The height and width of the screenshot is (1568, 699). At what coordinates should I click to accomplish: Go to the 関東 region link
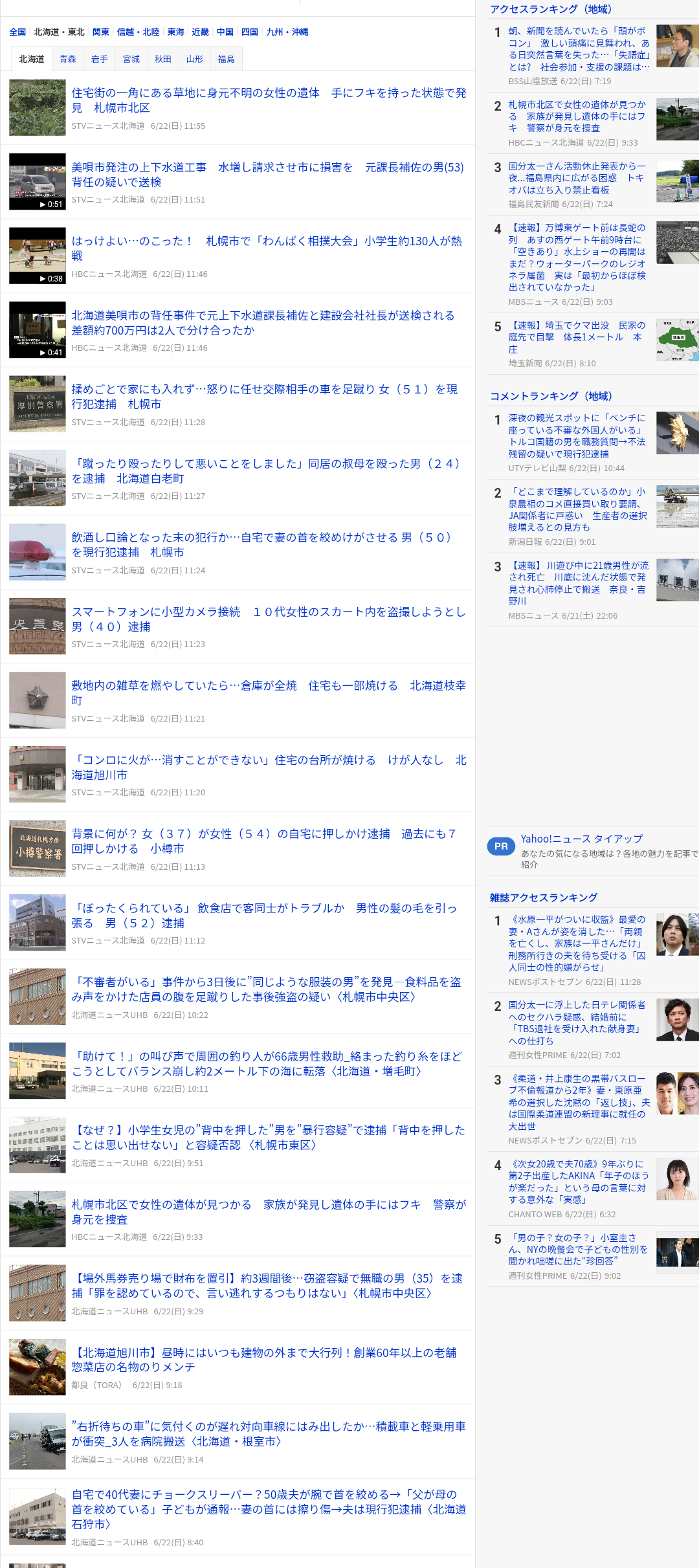coord(101,32)
